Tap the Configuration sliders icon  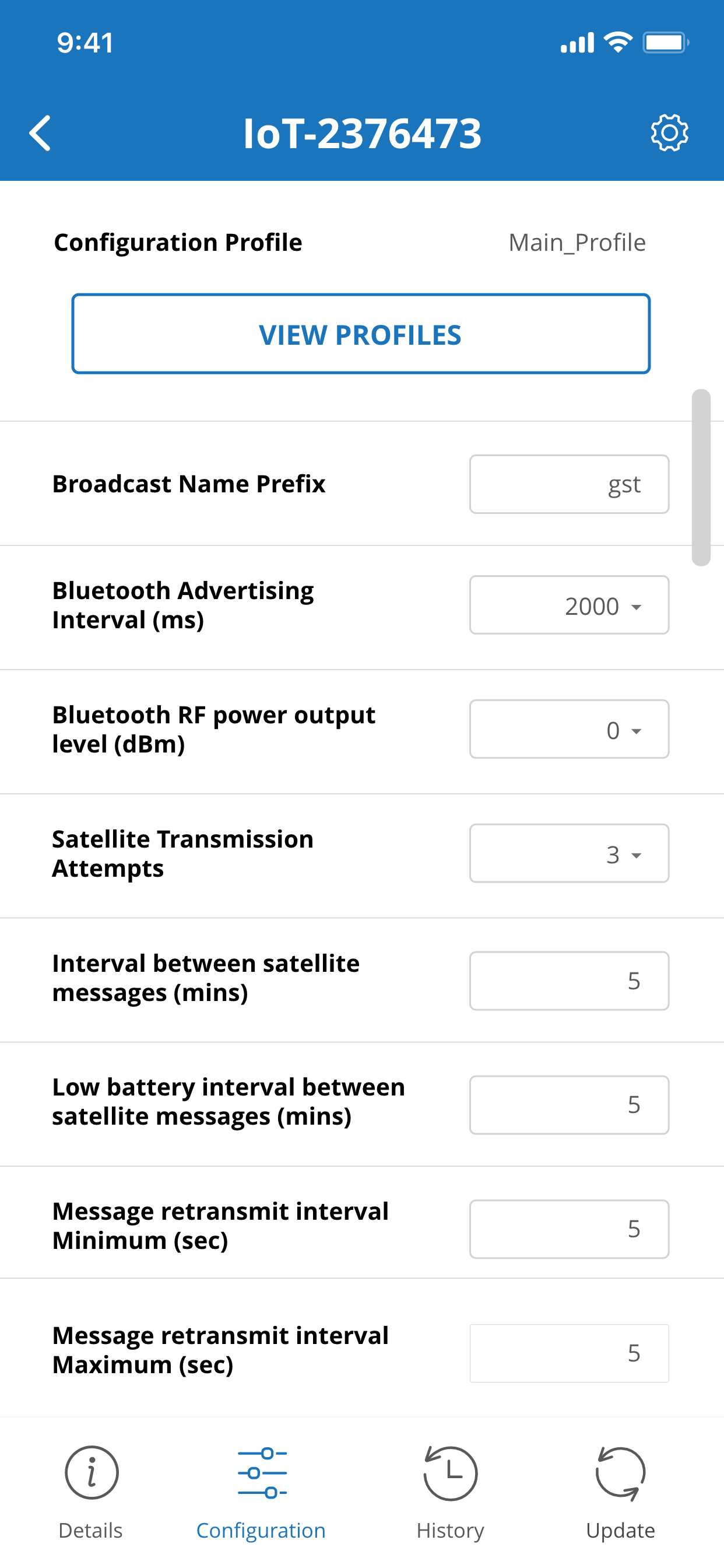261,1473
